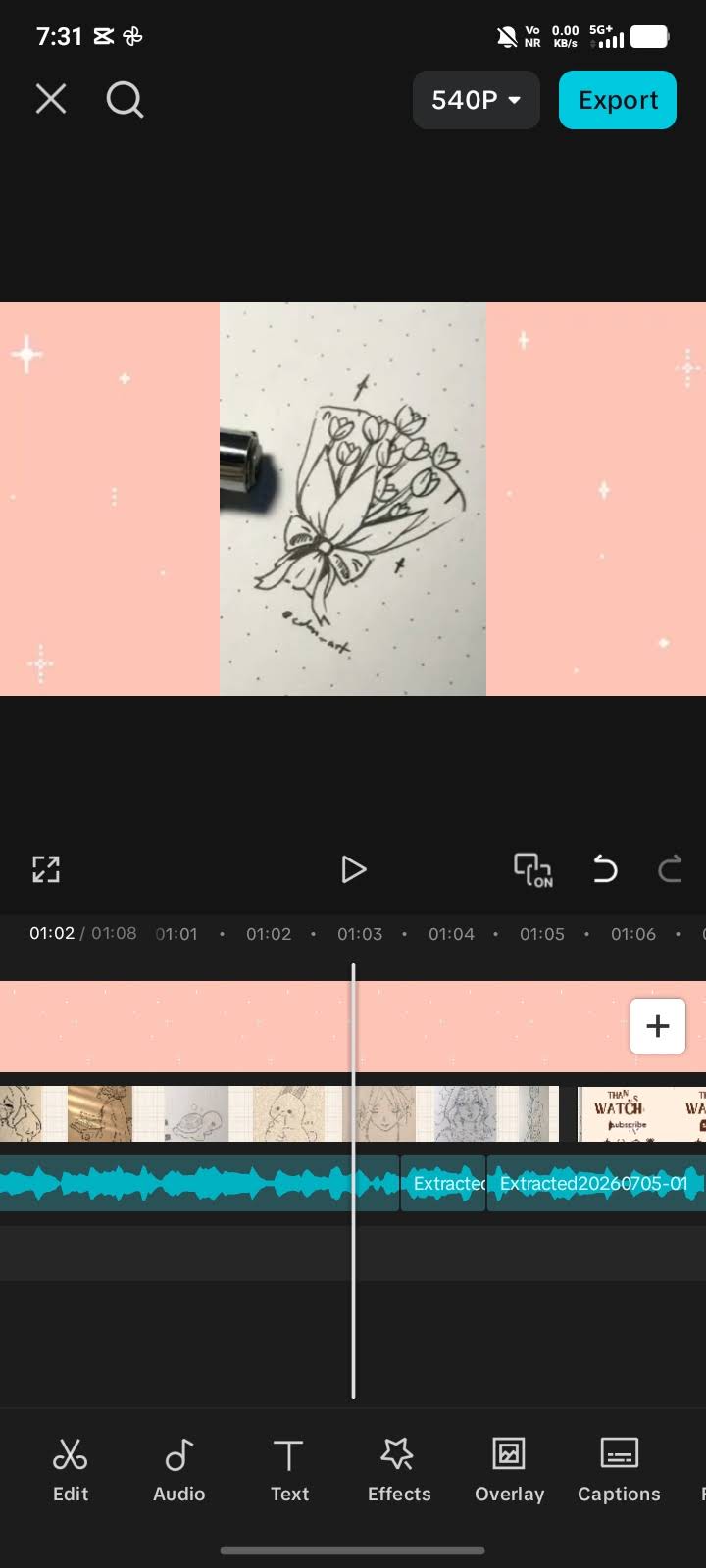The height and width of the screenshot is (1568, 706).
Task: Close the video editing project
Action: (51, 99)
